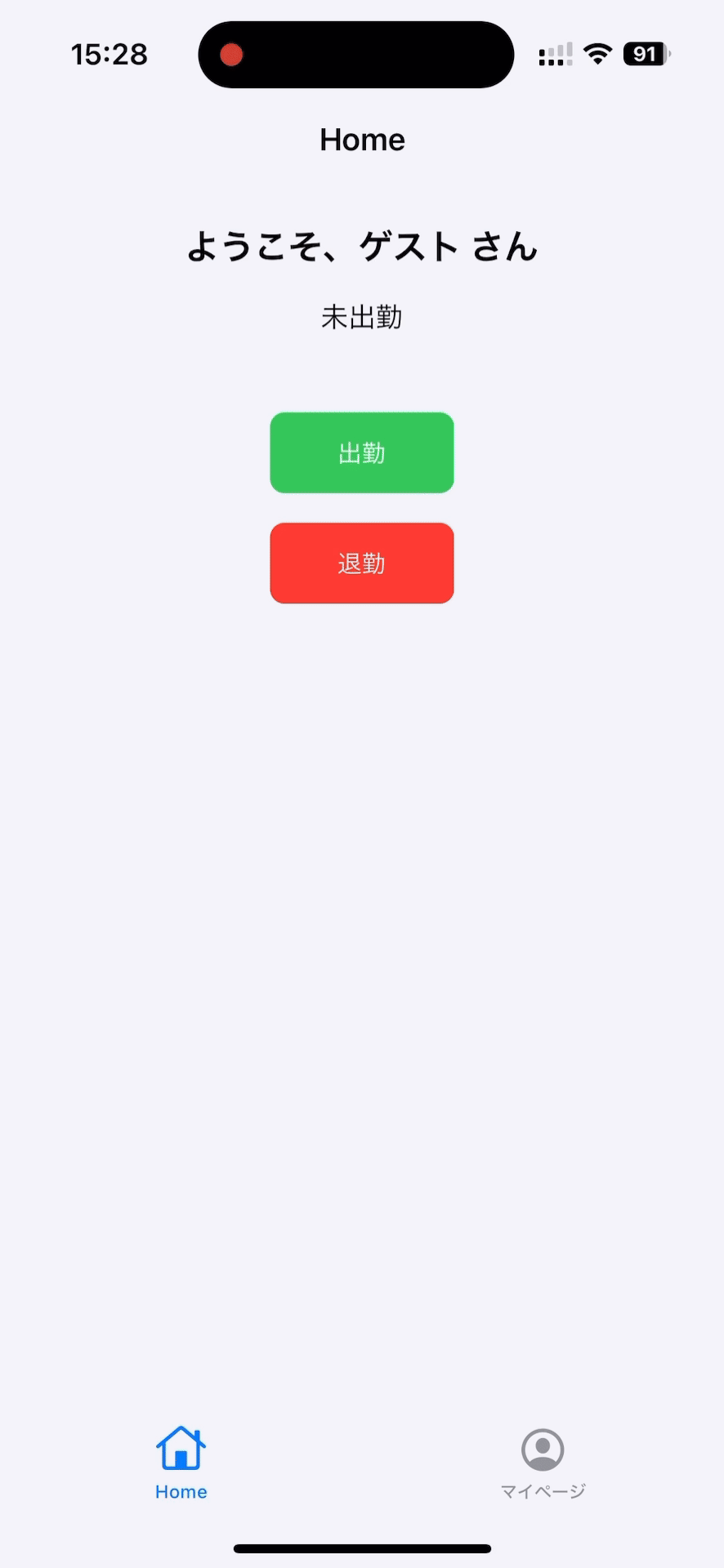
Task: Tap the green 出勤 clock-in button
Action: click(361, 452)
